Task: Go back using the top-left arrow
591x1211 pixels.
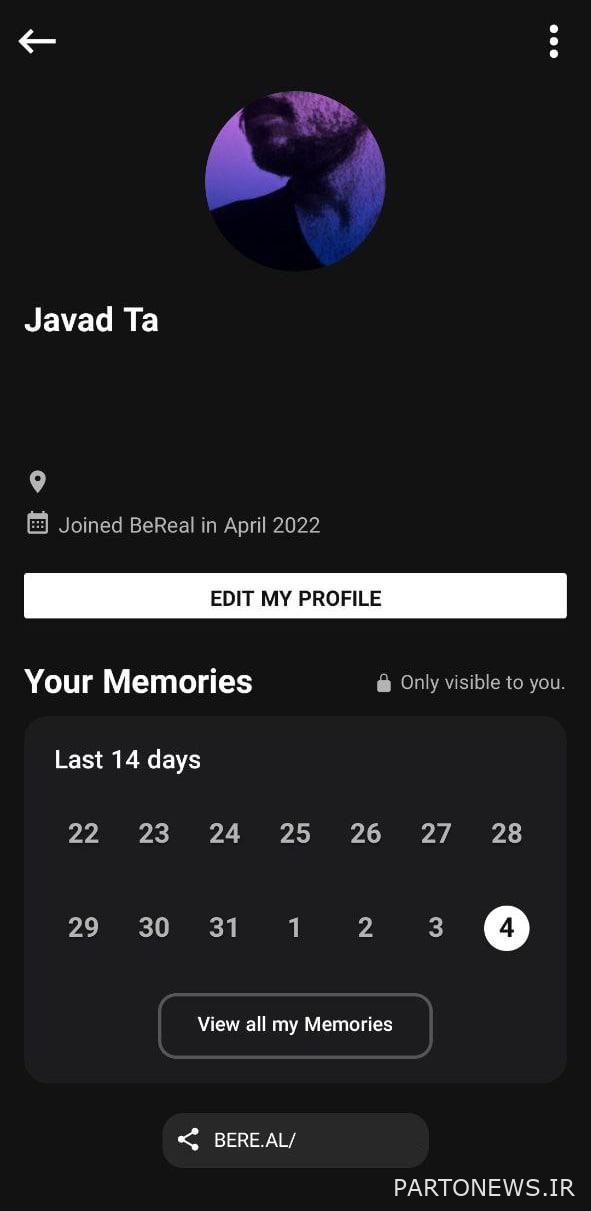Action: [x=37, y=41]
